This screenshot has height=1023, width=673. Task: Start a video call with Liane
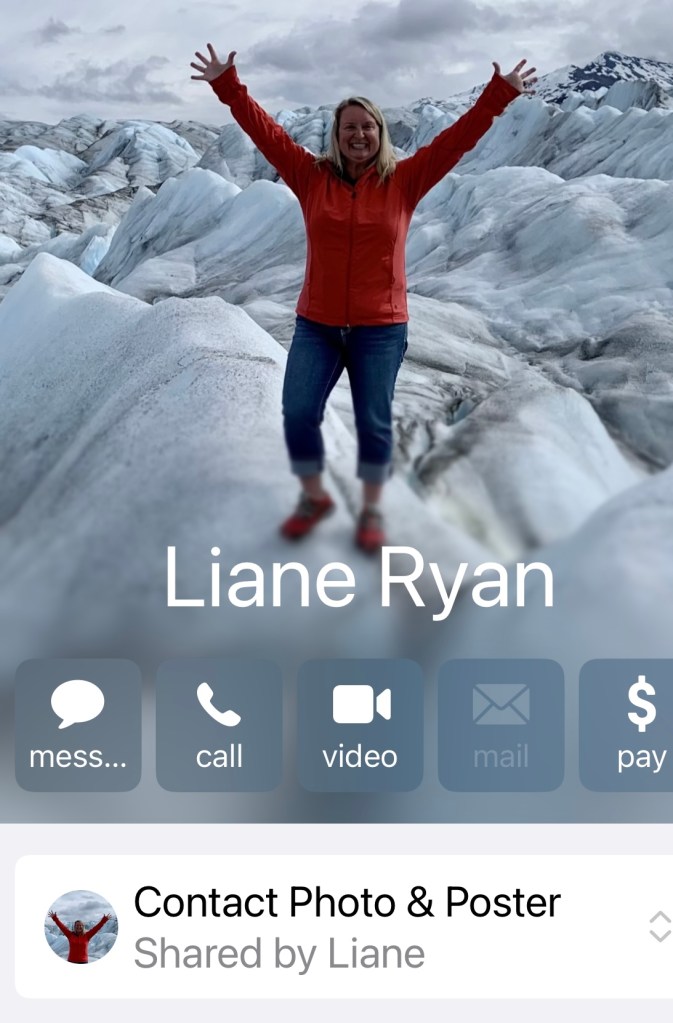[x=360, y=725]
